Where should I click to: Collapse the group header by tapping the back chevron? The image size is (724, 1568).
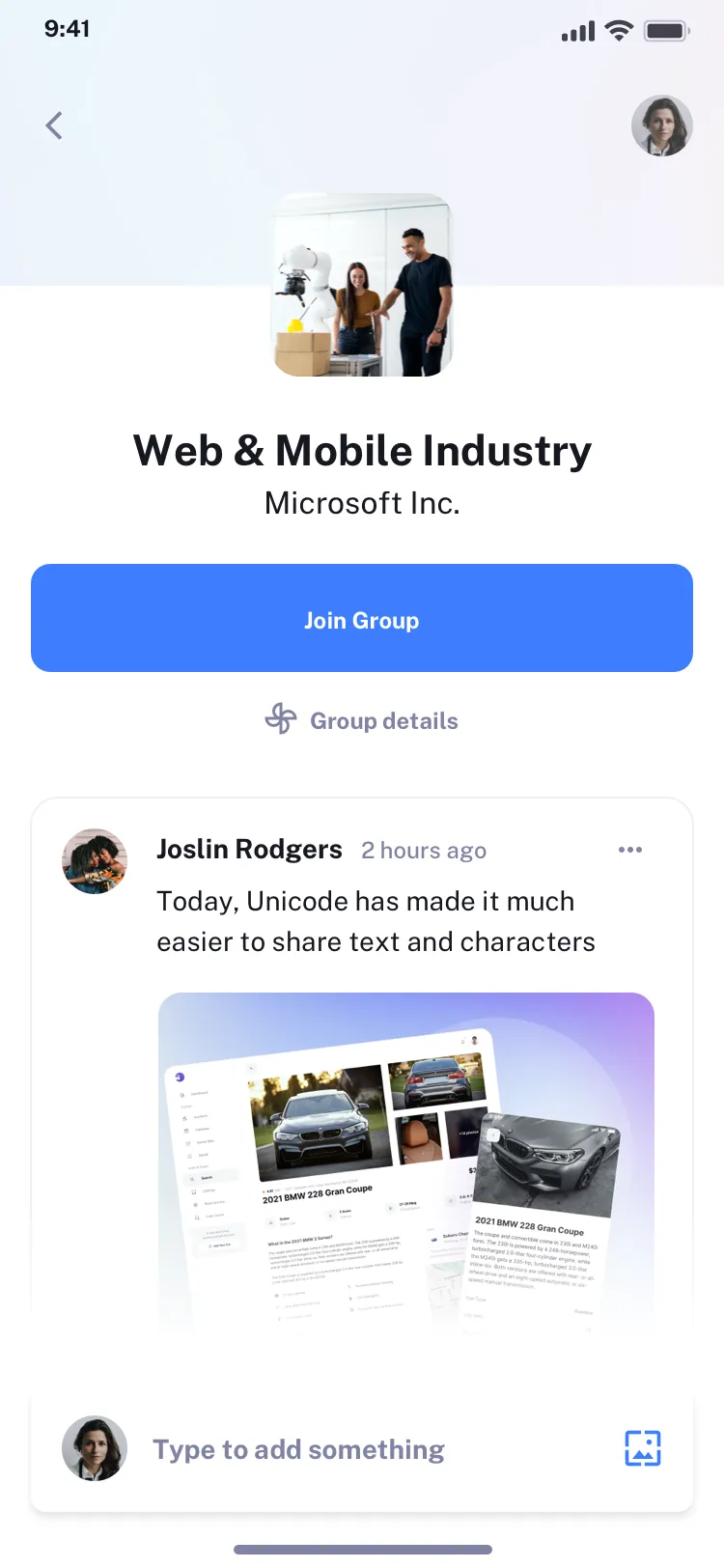click(x=53, y=126)
